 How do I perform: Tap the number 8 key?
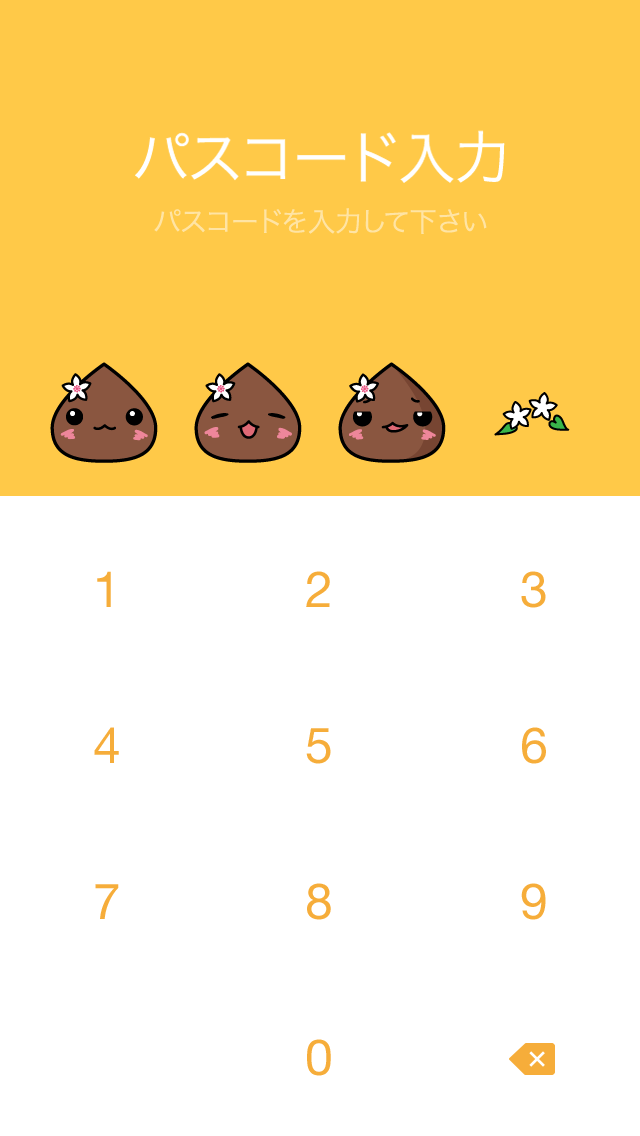[318, 902]
